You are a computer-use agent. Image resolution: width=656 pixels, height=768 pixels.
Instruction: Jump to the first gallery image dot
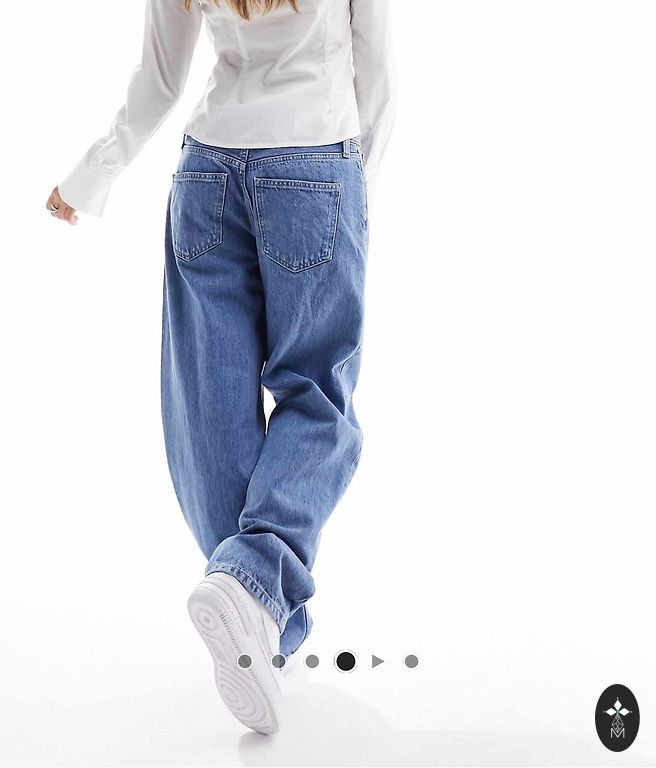coord(245,661)
